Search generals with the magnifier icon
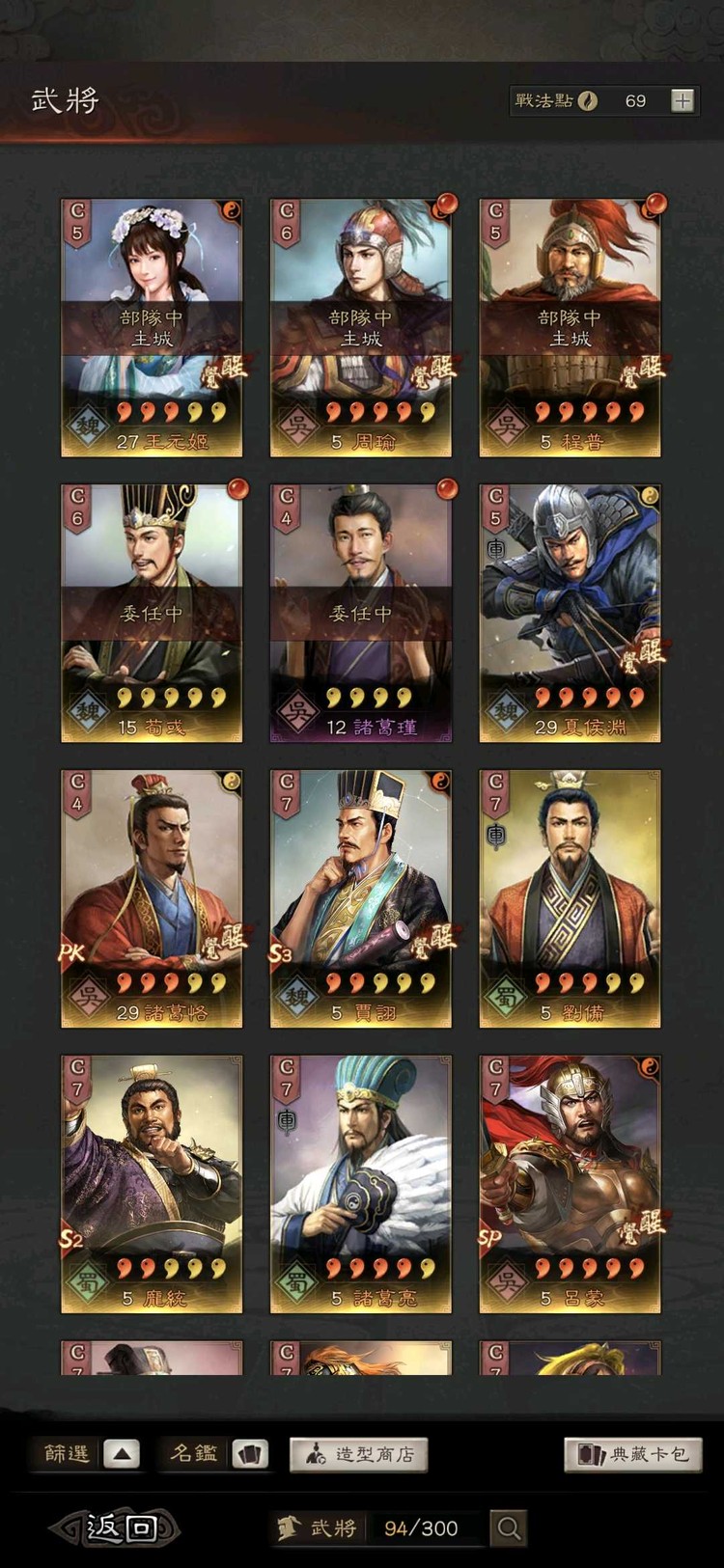Viewport: 724px width, 1568px height. [x=509, y=1527]
